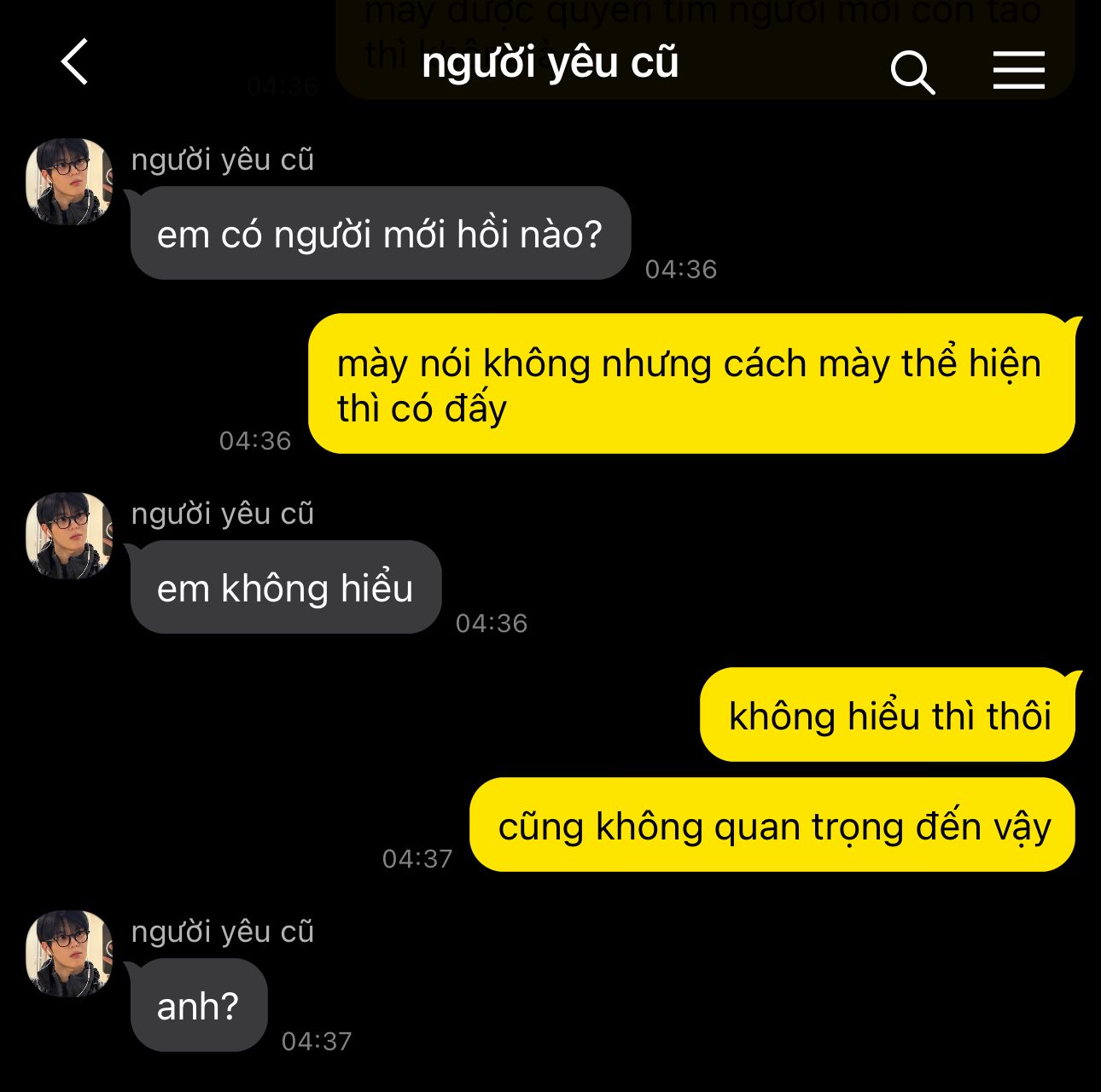Go back from the người yêu cũ chat
This screenshot has height=1092, width=1101.
(75, 62)
